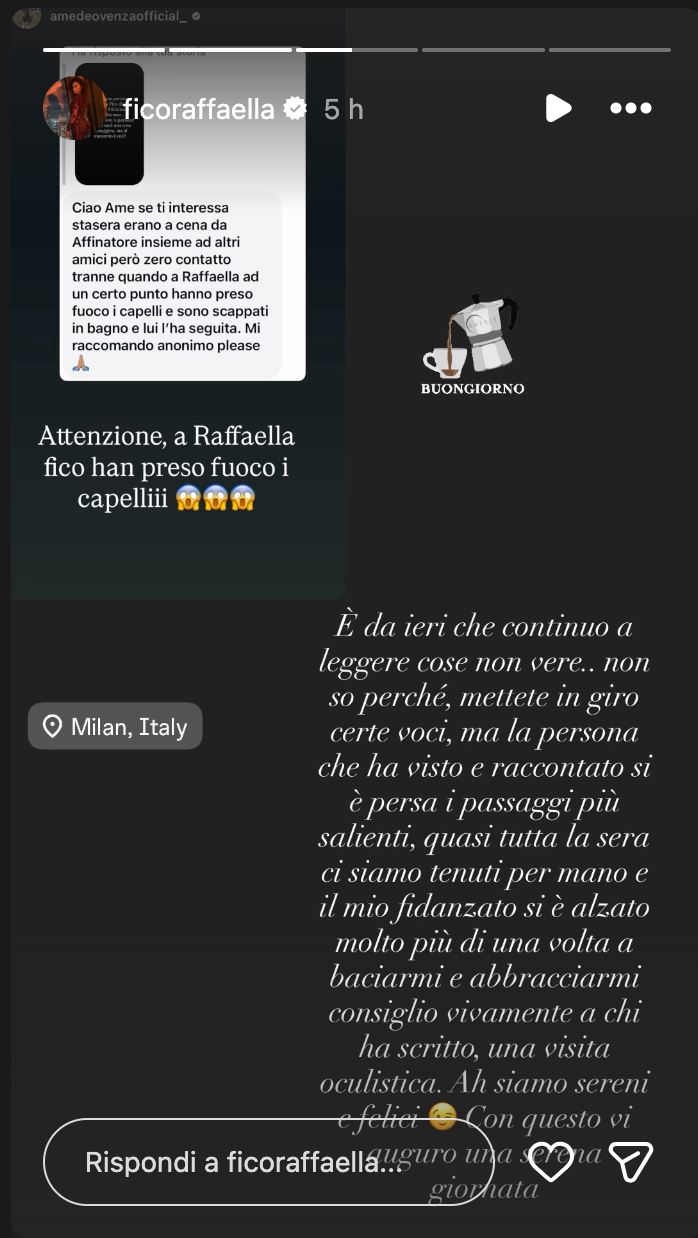Open the Milan, Italy location tag
698x1238 pixels.
[115, 726]
